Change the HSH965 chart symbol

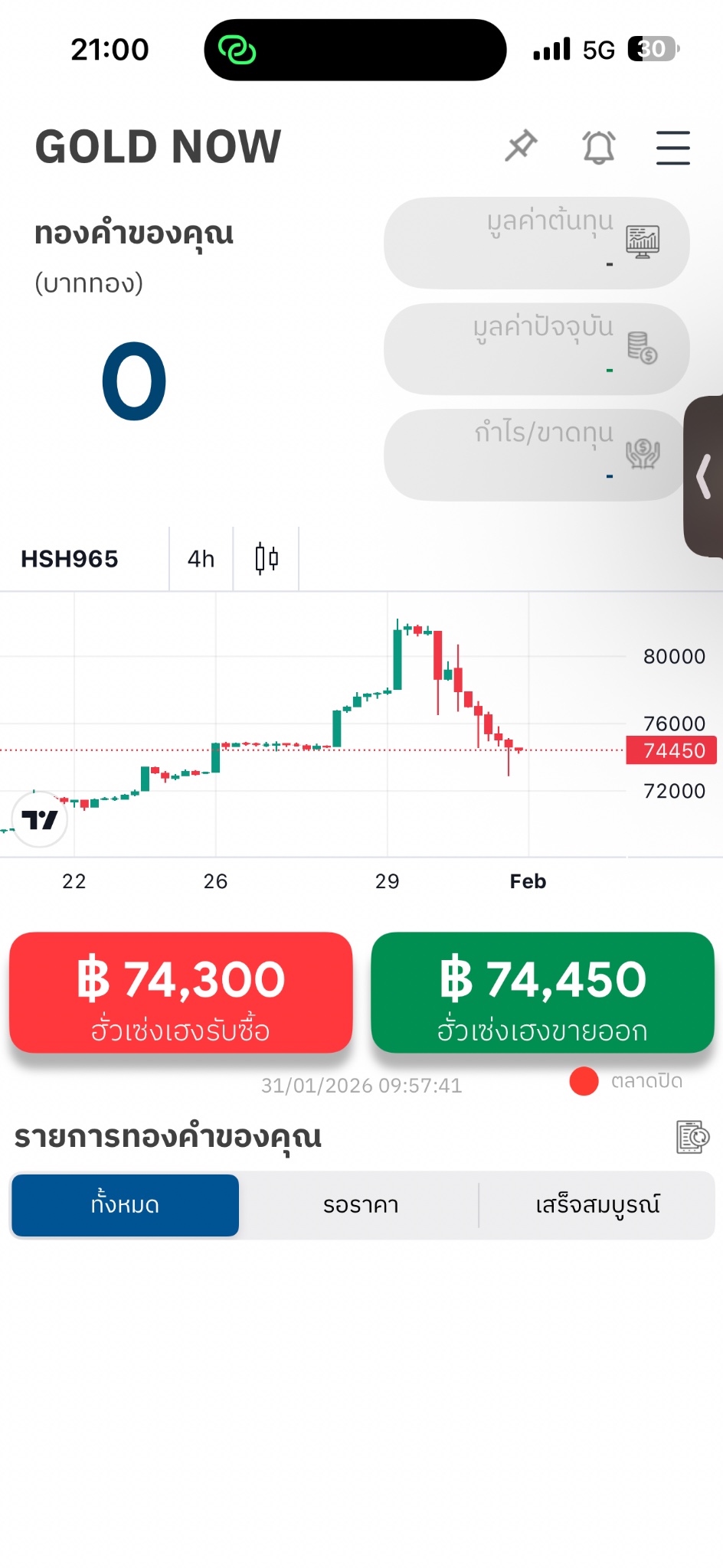coord(70,559)
